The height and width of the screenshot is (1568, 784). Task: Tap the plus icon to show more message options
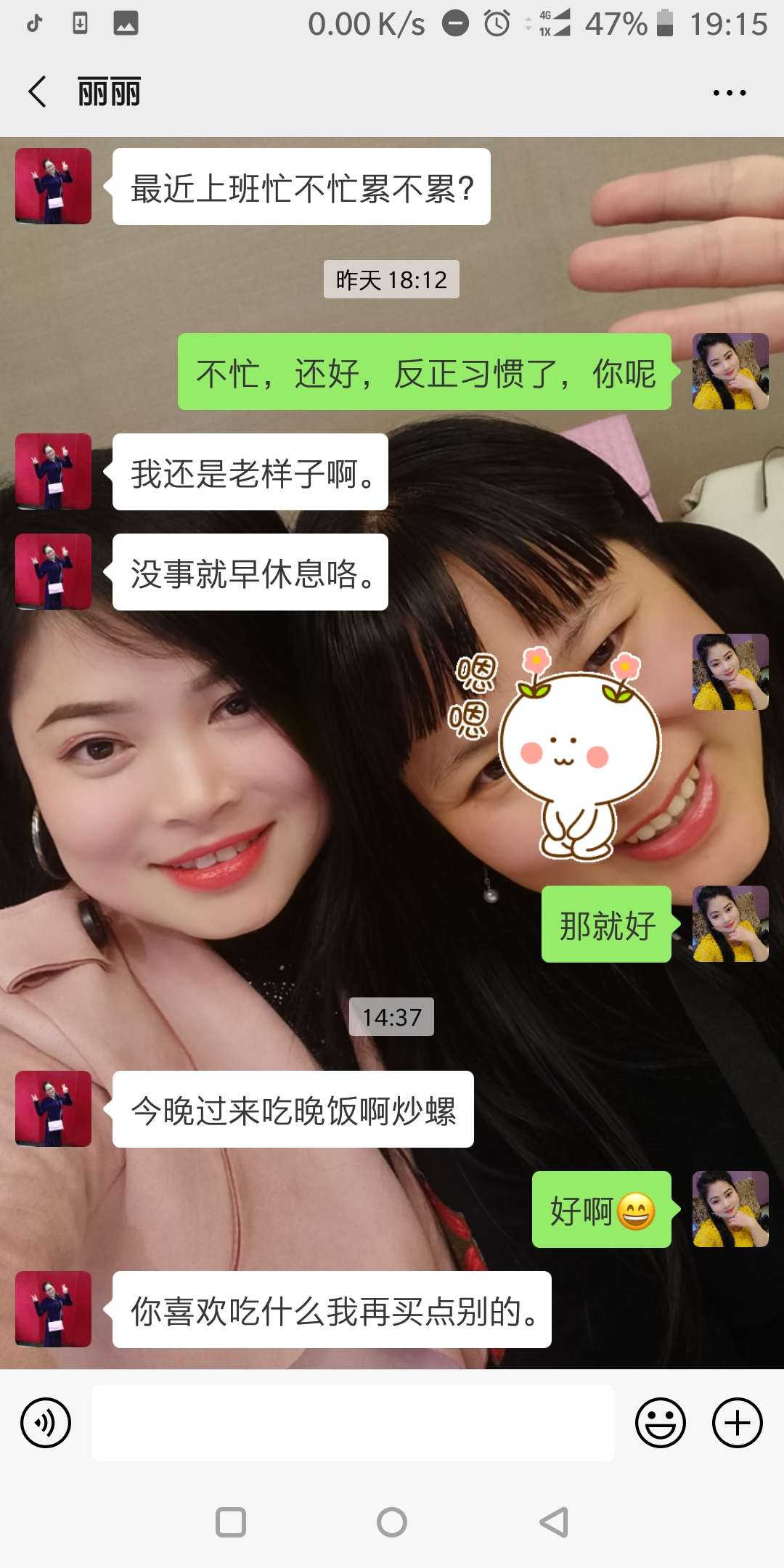736,1423
